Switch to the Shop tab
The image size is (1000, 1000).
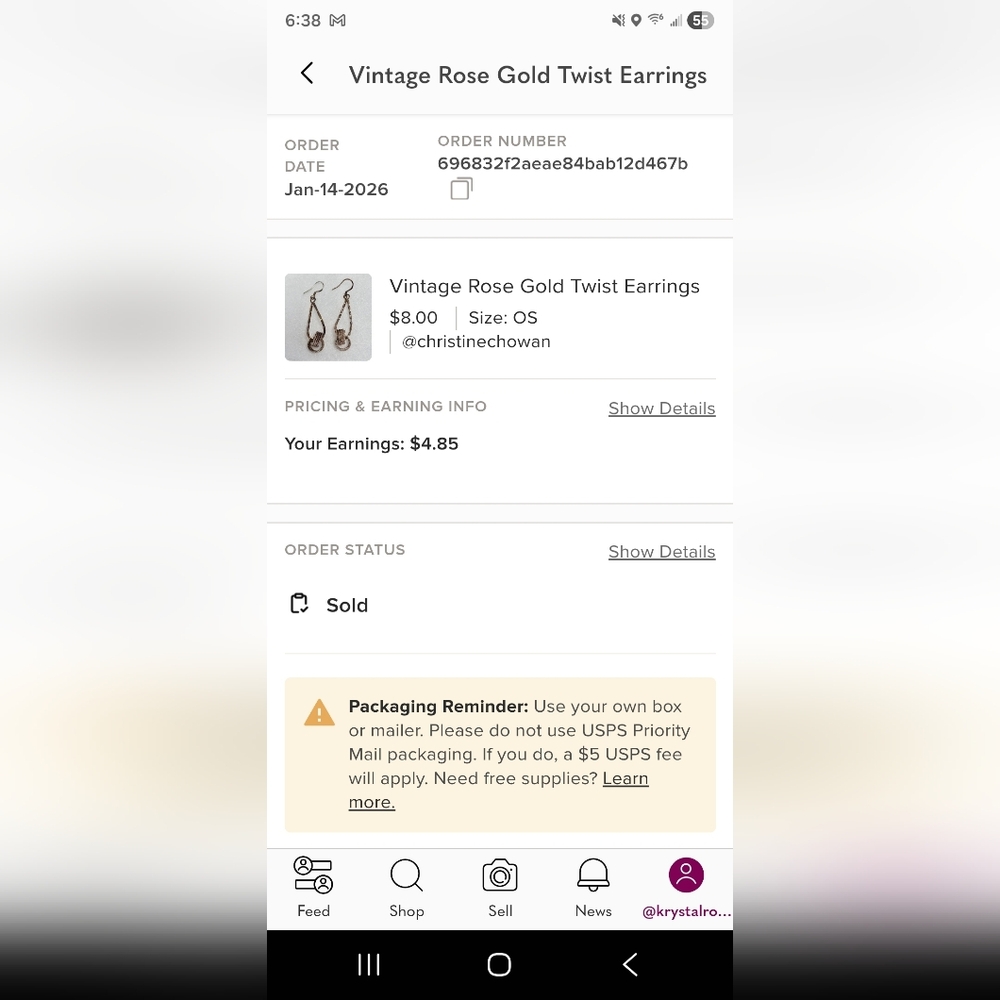[406, 887]
